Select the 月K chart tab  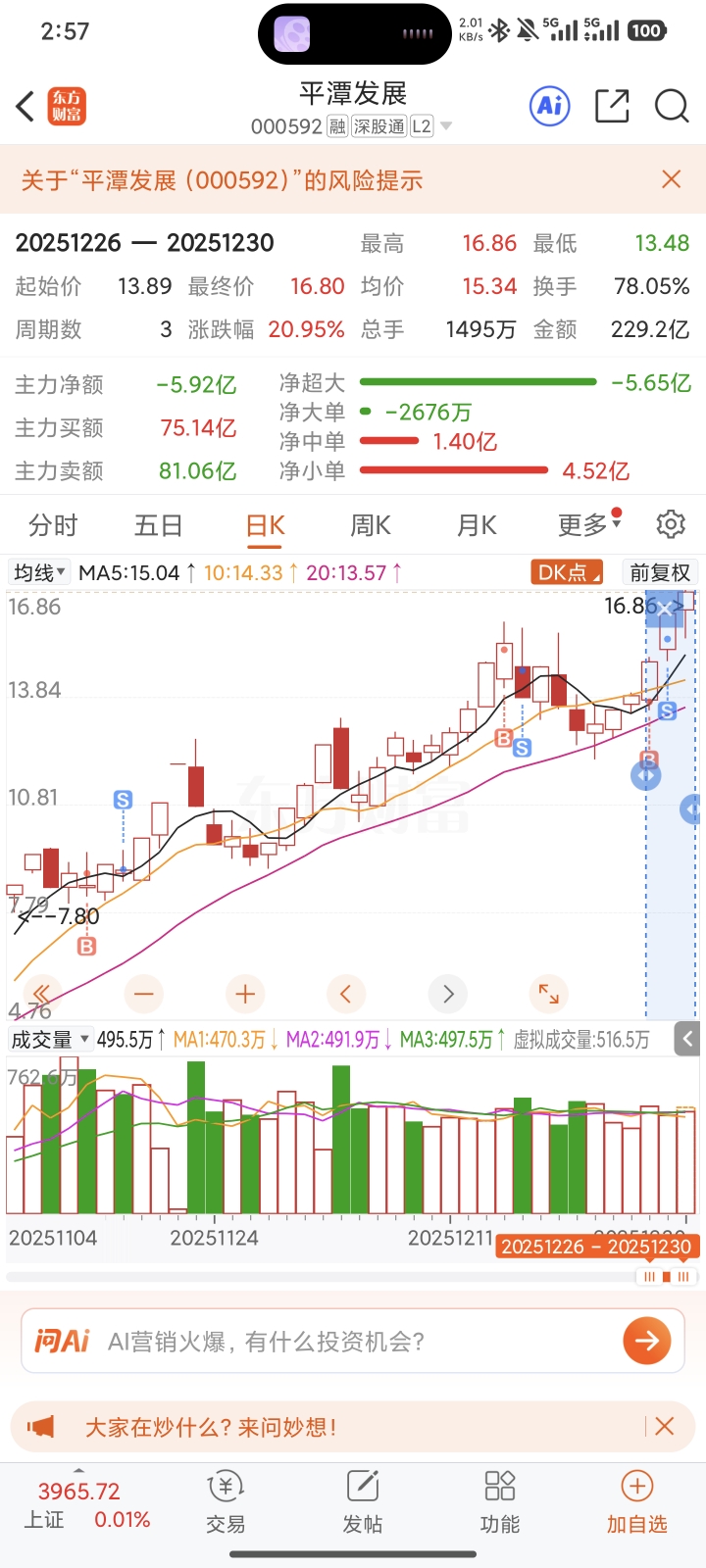click(477, 526)
